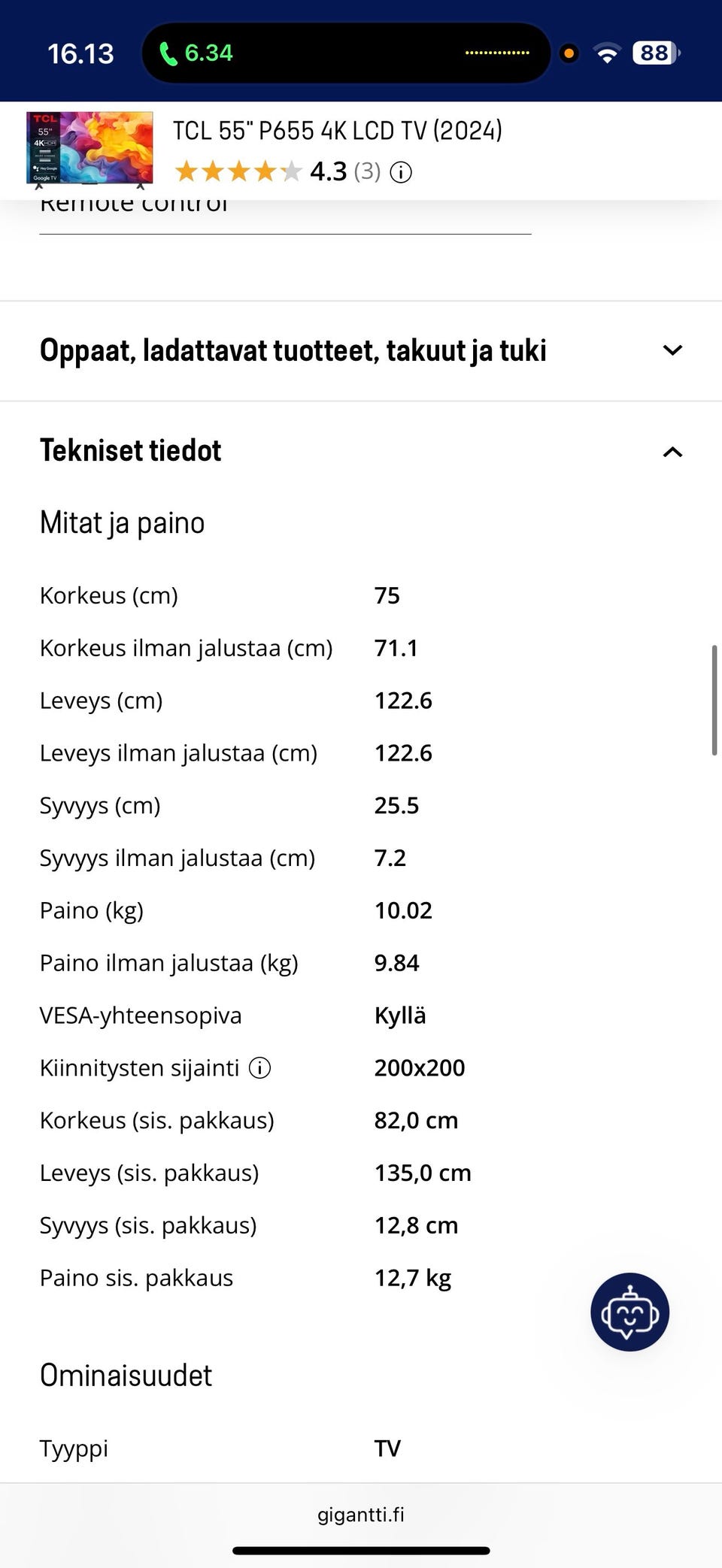Tap the clock showing 16.13
This screenshot has width=722, height=1568.
(x=80, y=52)
